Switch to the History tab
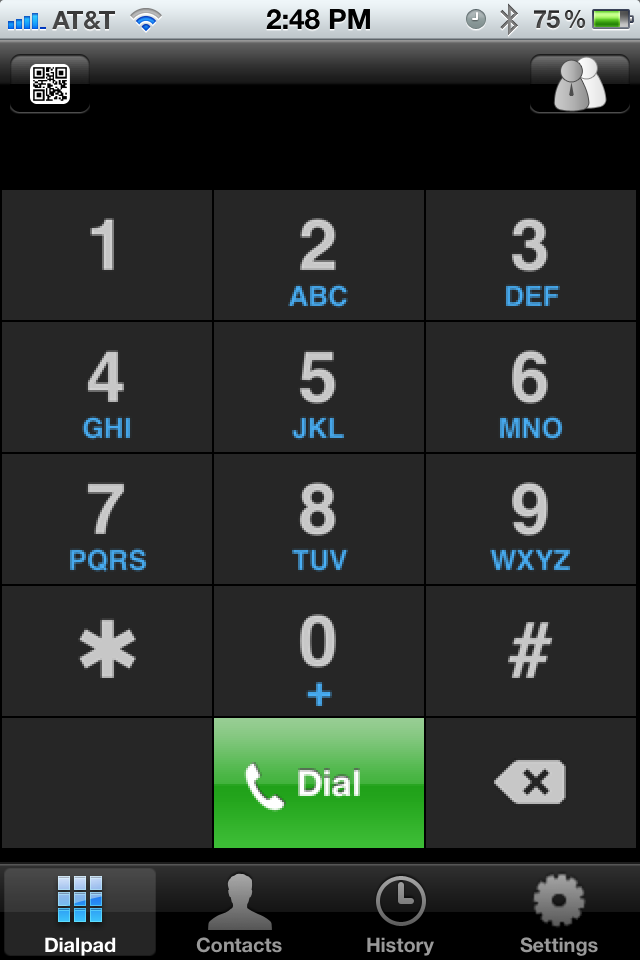The height and width of the screenshot is (960, 640). [399, 912]
